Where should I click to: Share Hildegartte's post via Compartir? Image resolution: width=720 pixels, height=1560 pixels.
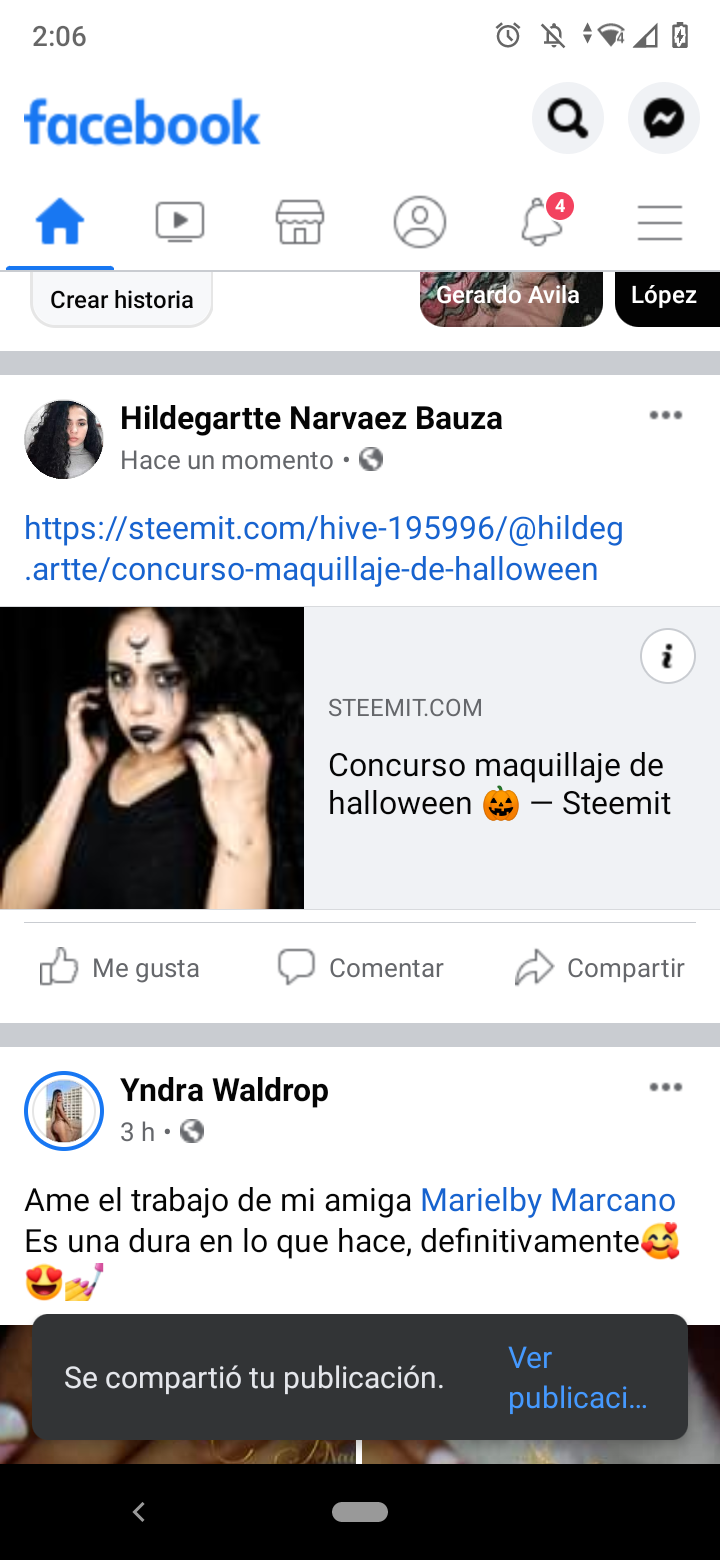point(600,968)
